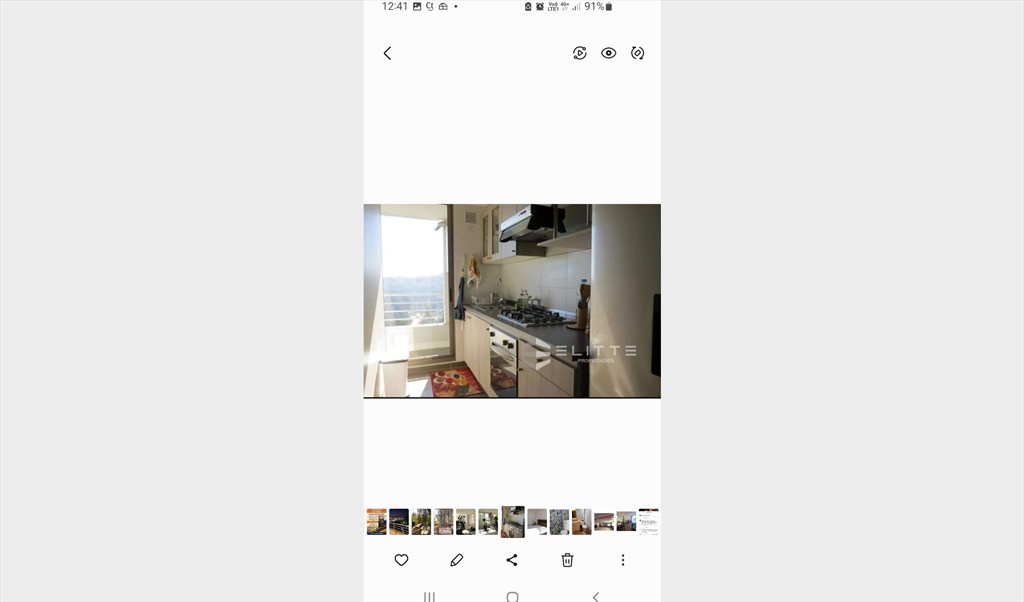This screenshot has width=1024, height=602.
Task: Select the patterned wallpaper thumbnail
Action: coord(559,521)
